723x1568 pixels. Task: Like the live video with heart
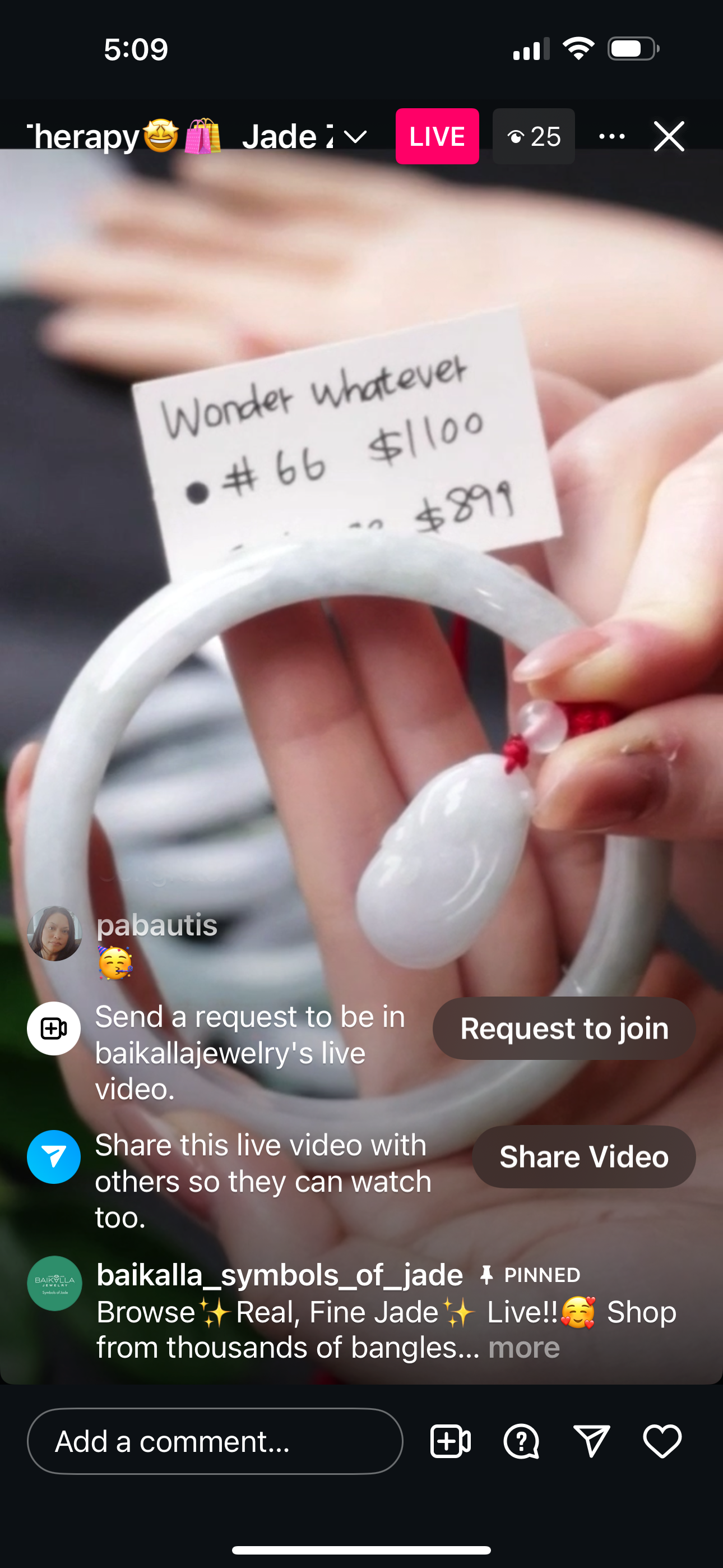click(x=662, y=1441)
